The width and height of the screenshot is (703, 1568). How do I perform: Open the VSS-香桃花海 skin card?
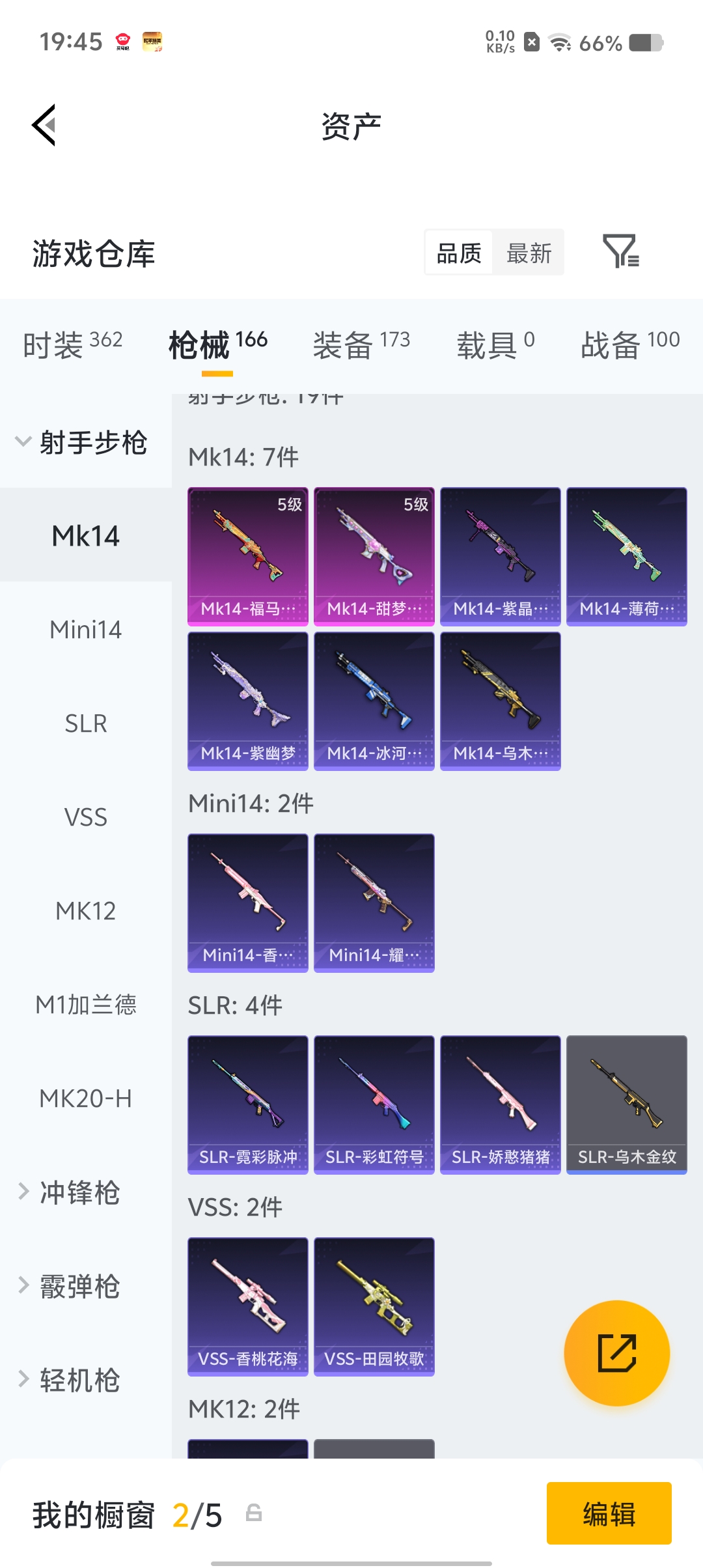pos(248,1306)
